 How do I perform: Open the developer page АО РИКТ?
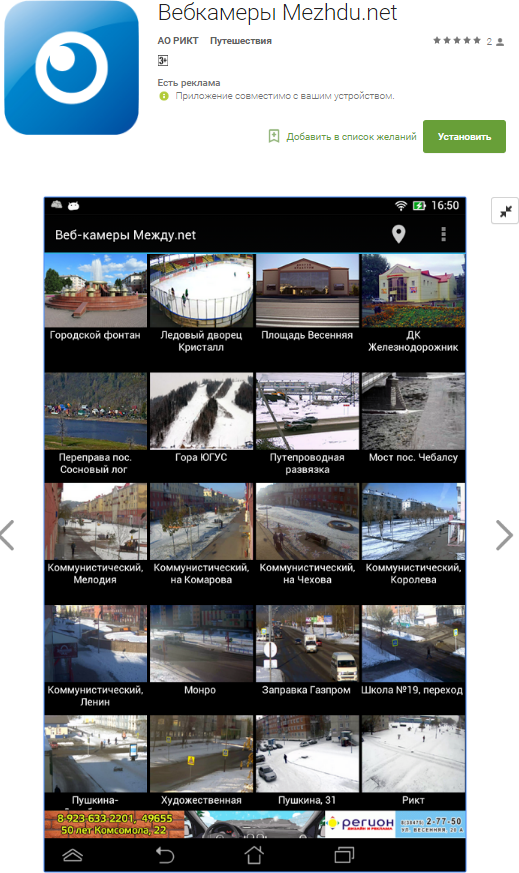178,41
